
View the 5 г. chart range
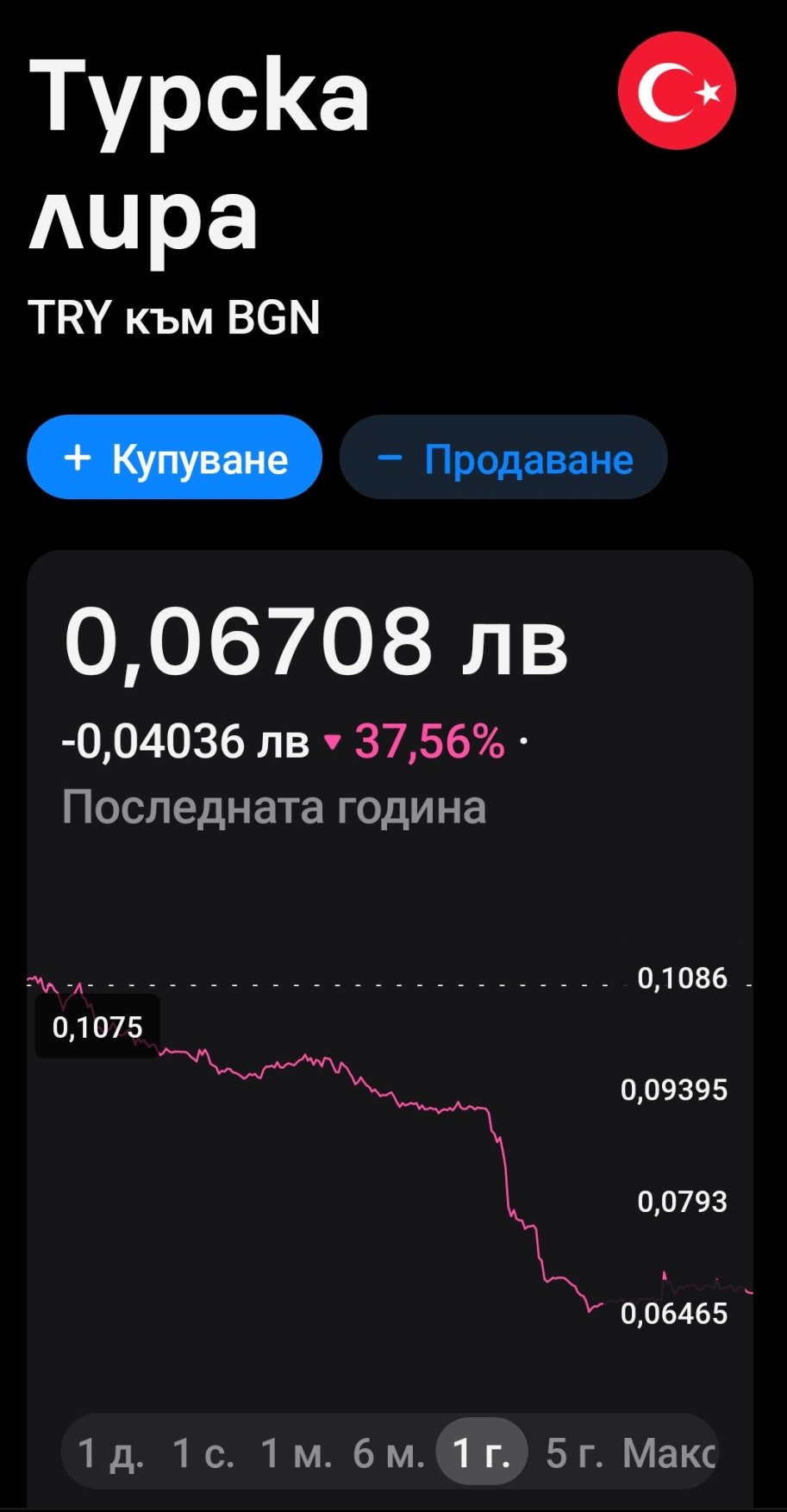click(x=574, y=1453)
